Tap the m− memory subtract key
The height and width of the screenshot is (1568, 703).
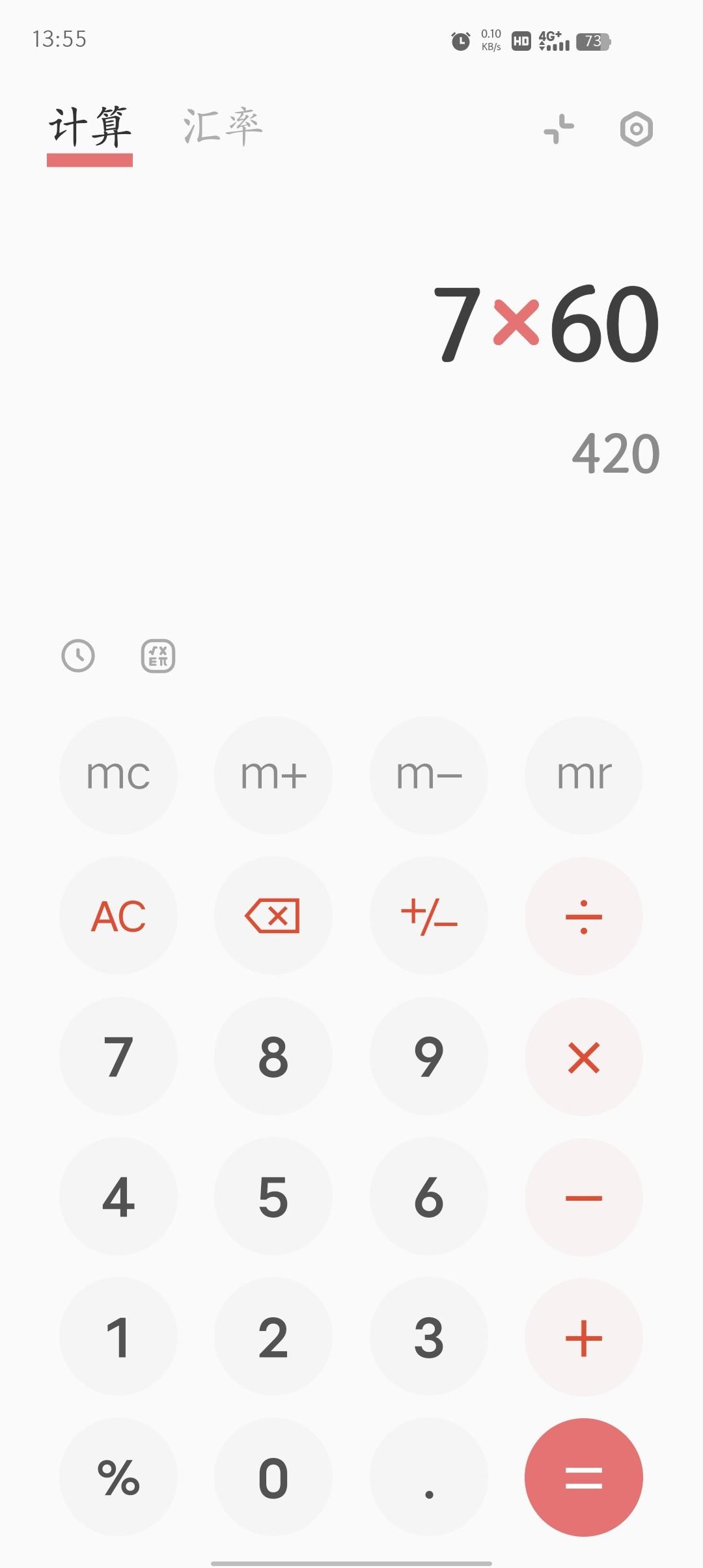429,775
